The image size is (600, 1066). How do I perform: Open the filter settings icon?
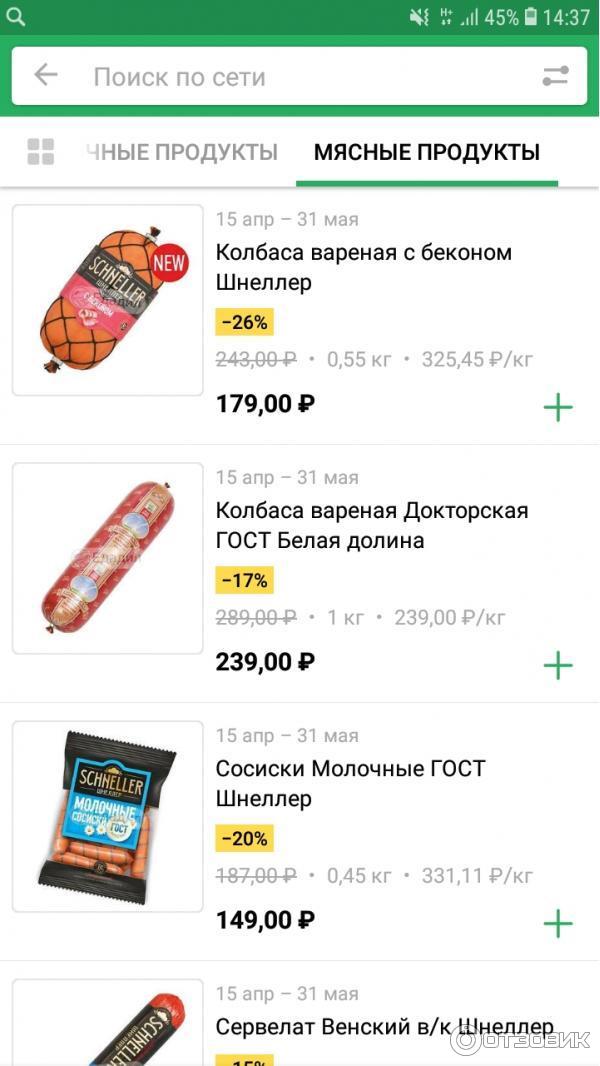click(555, 76)
